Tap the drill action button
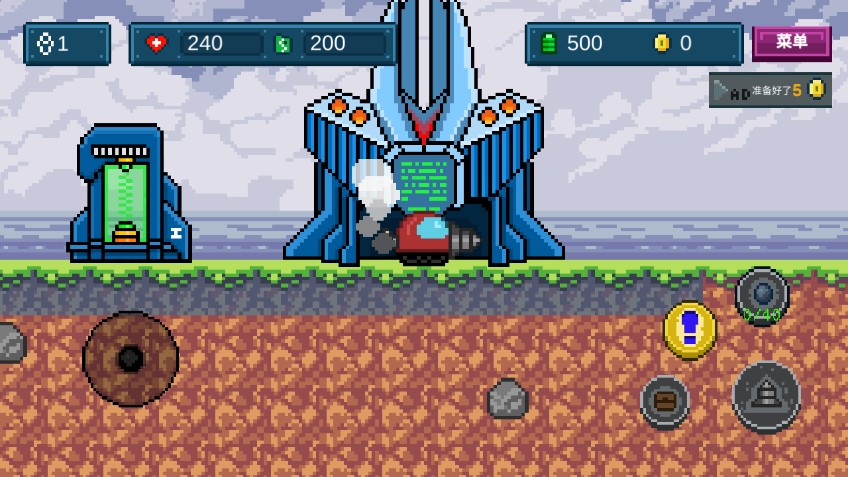848x477 pixels. [766, 397]
